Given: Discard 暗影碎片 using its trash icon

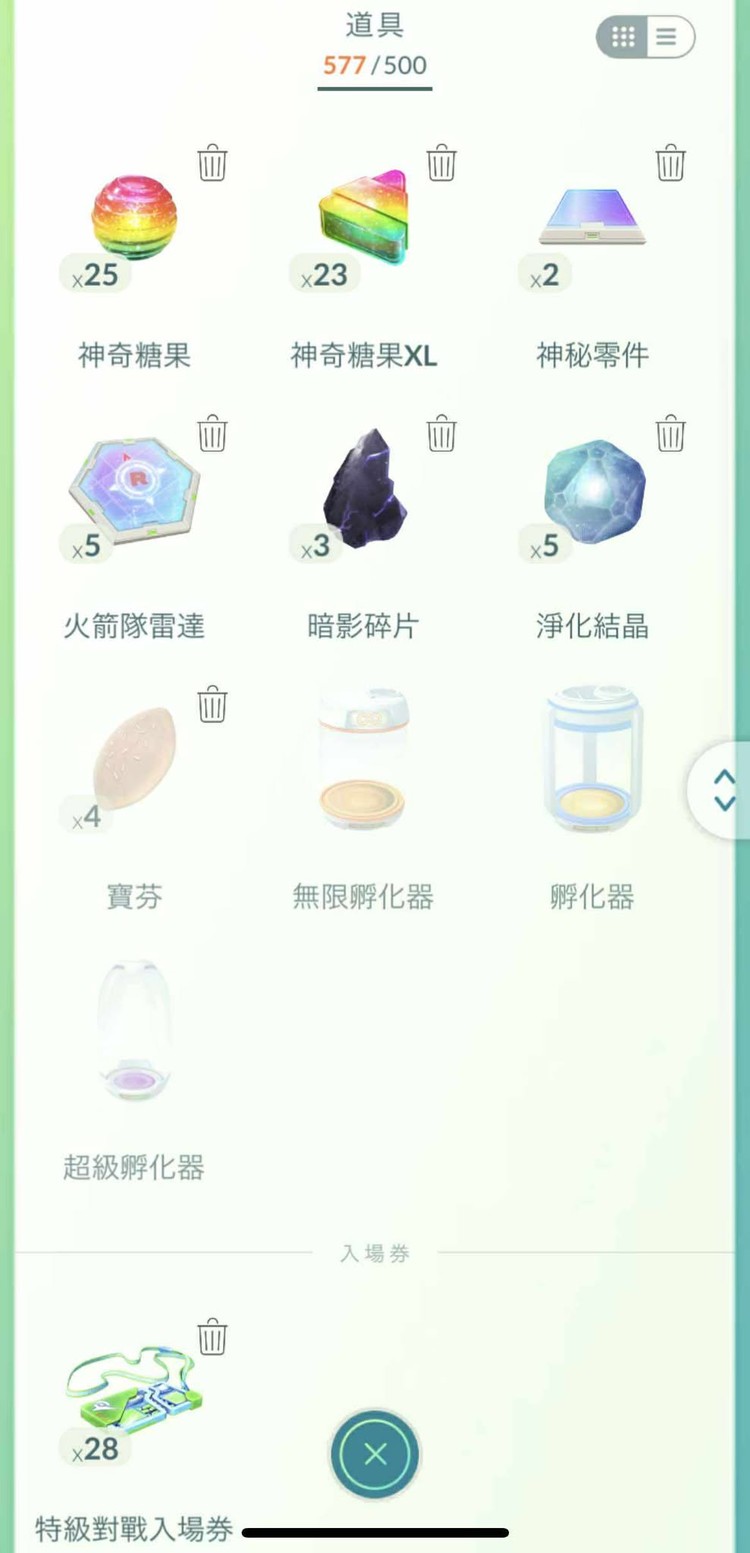Looking at the screenshot, I should (441, 433).
